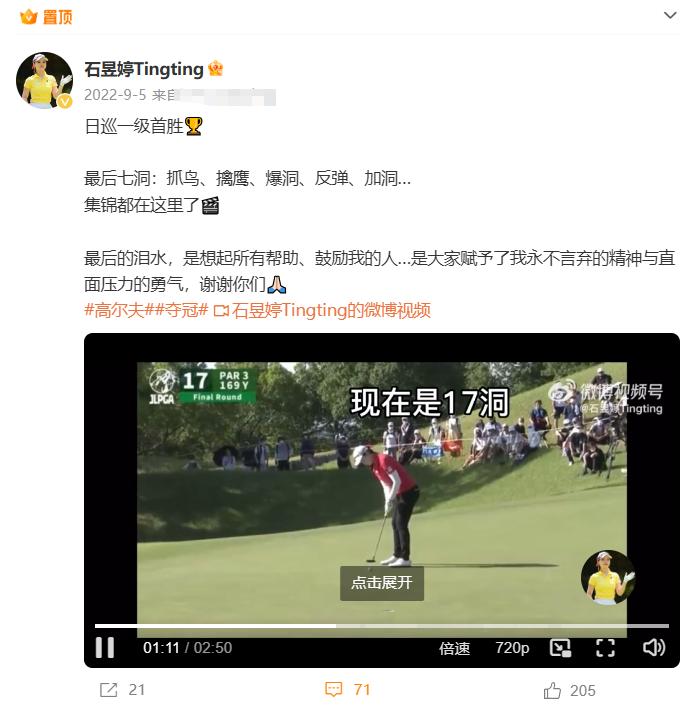Enter fullscreen video mode
Screen dimensions: 694x711
[x=605, y=648]
